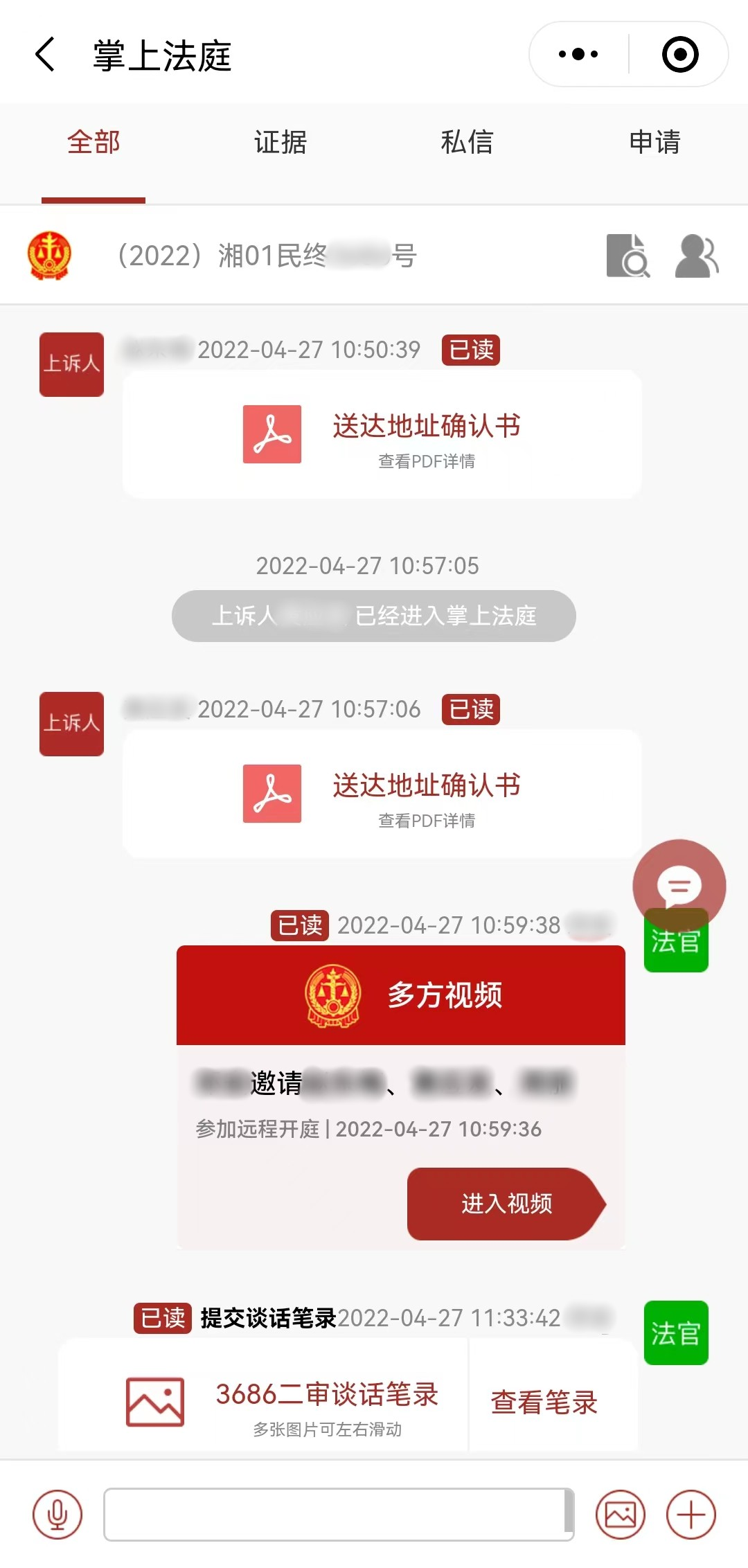Tap 进入视频 to join video
The height and width of the screenshot is (1568, 748).
506,1204
